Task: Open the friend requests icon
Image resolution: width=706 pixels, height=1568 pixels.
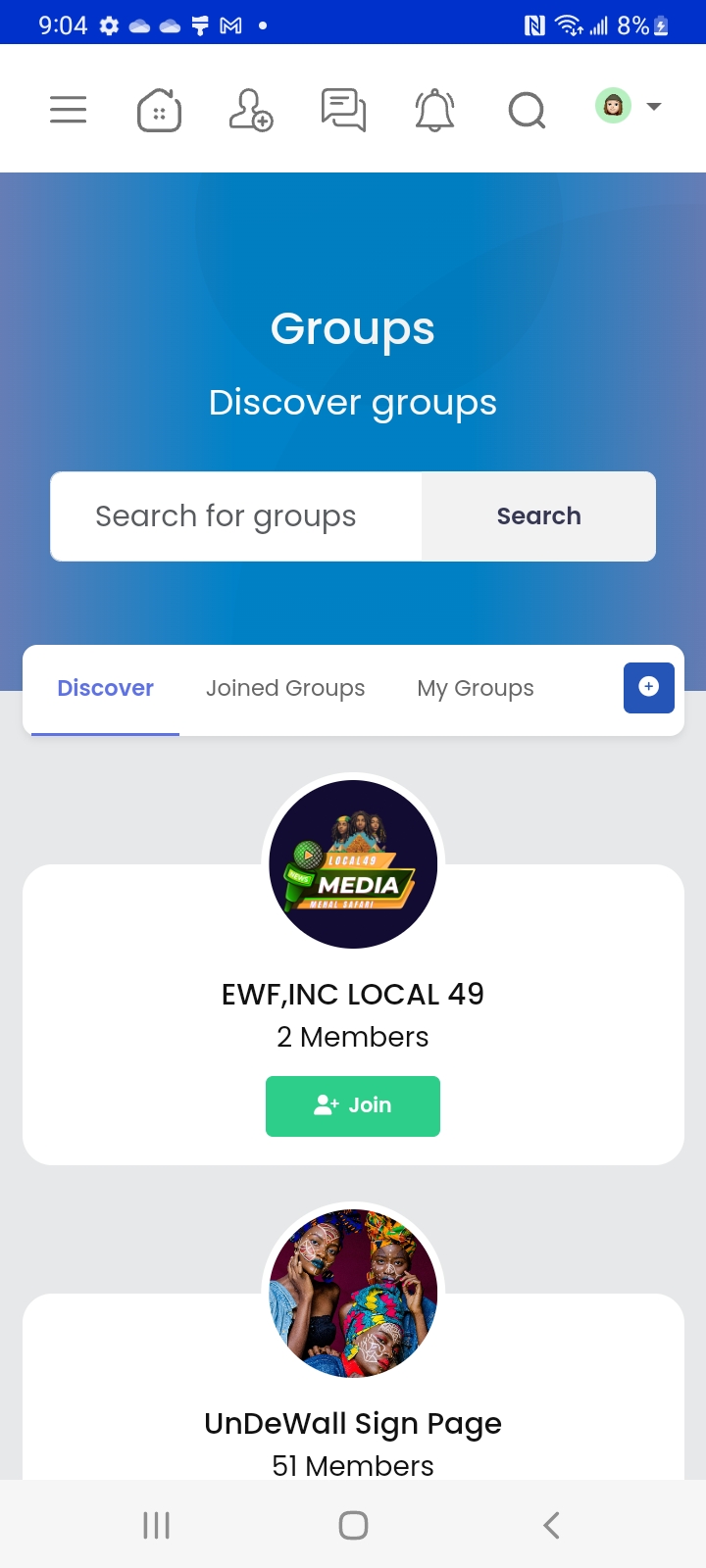Action: [250, 110]
